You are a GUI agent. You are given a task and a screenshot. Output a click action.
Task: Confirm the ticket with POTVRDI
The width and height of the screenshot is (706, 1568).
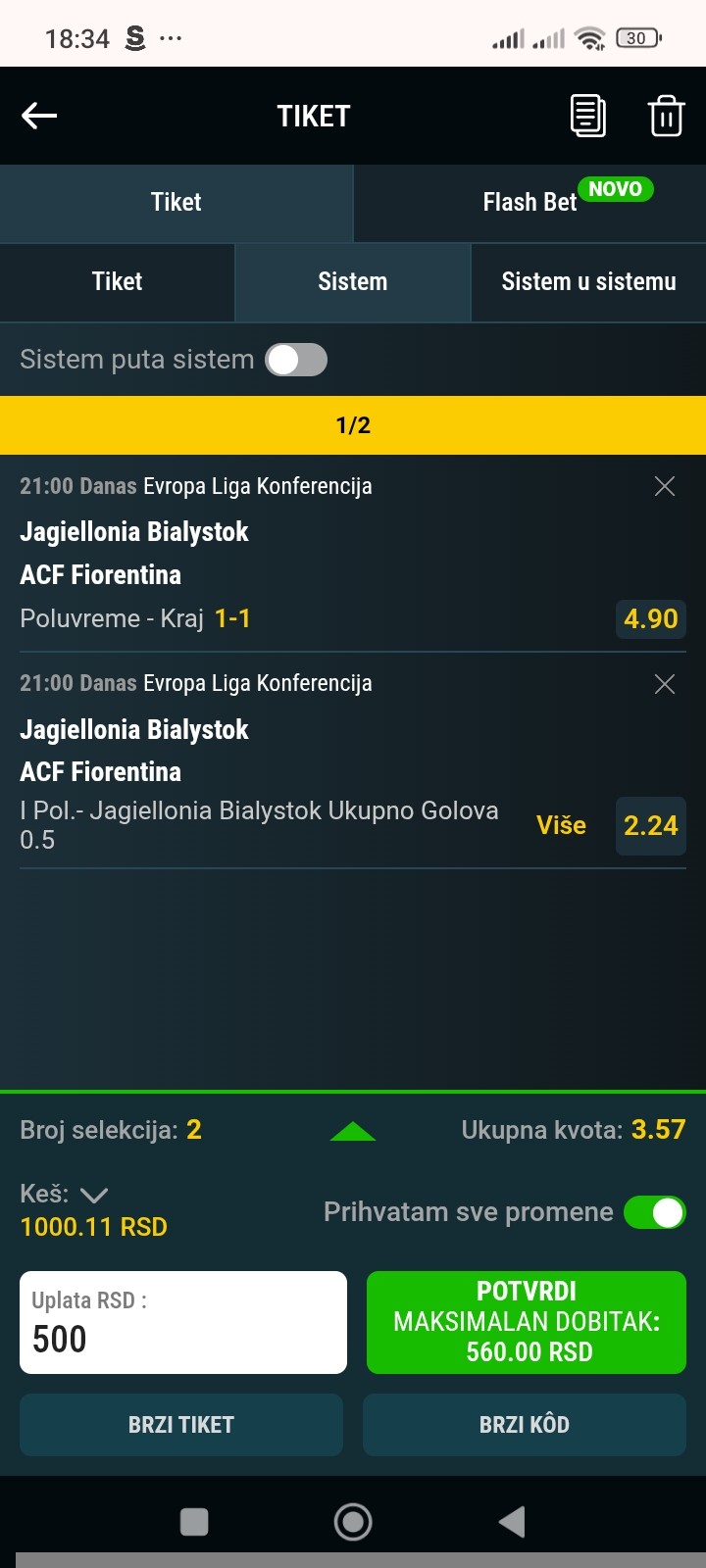click(x=527, y=1322)
